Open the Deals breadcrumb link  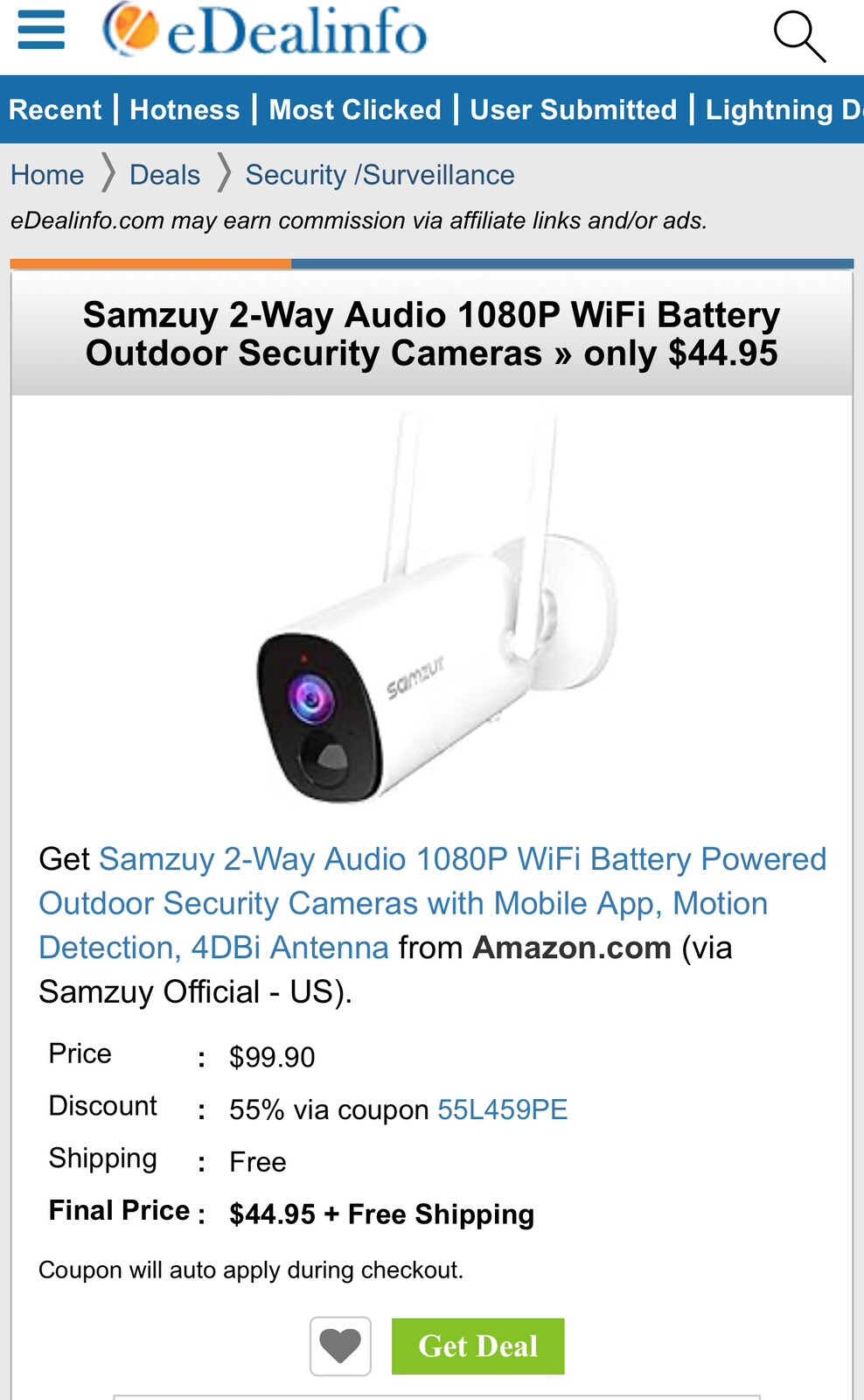coord(164,175)
